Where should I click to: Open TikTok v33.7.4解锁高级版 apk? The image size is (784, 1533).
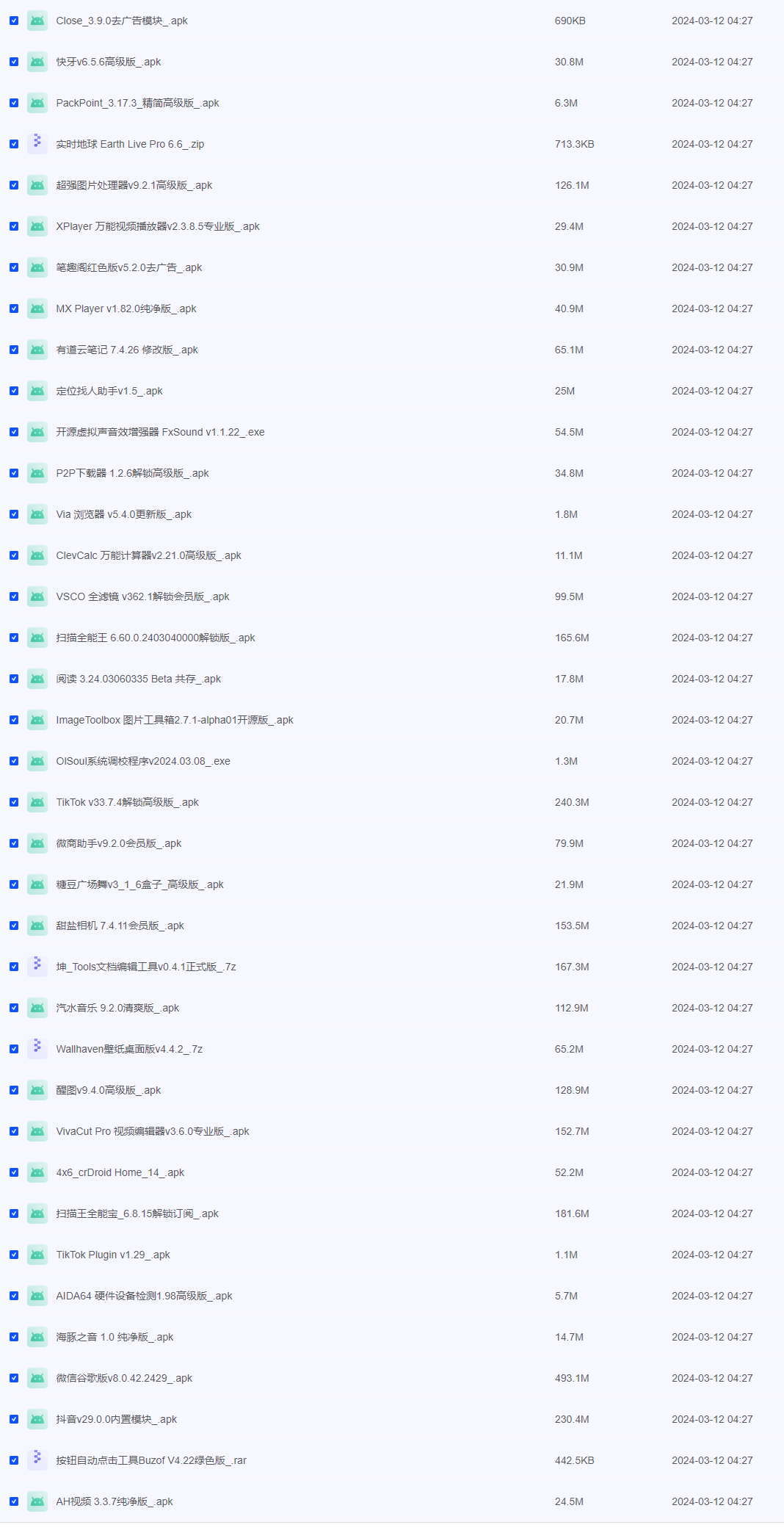(127, 802)
